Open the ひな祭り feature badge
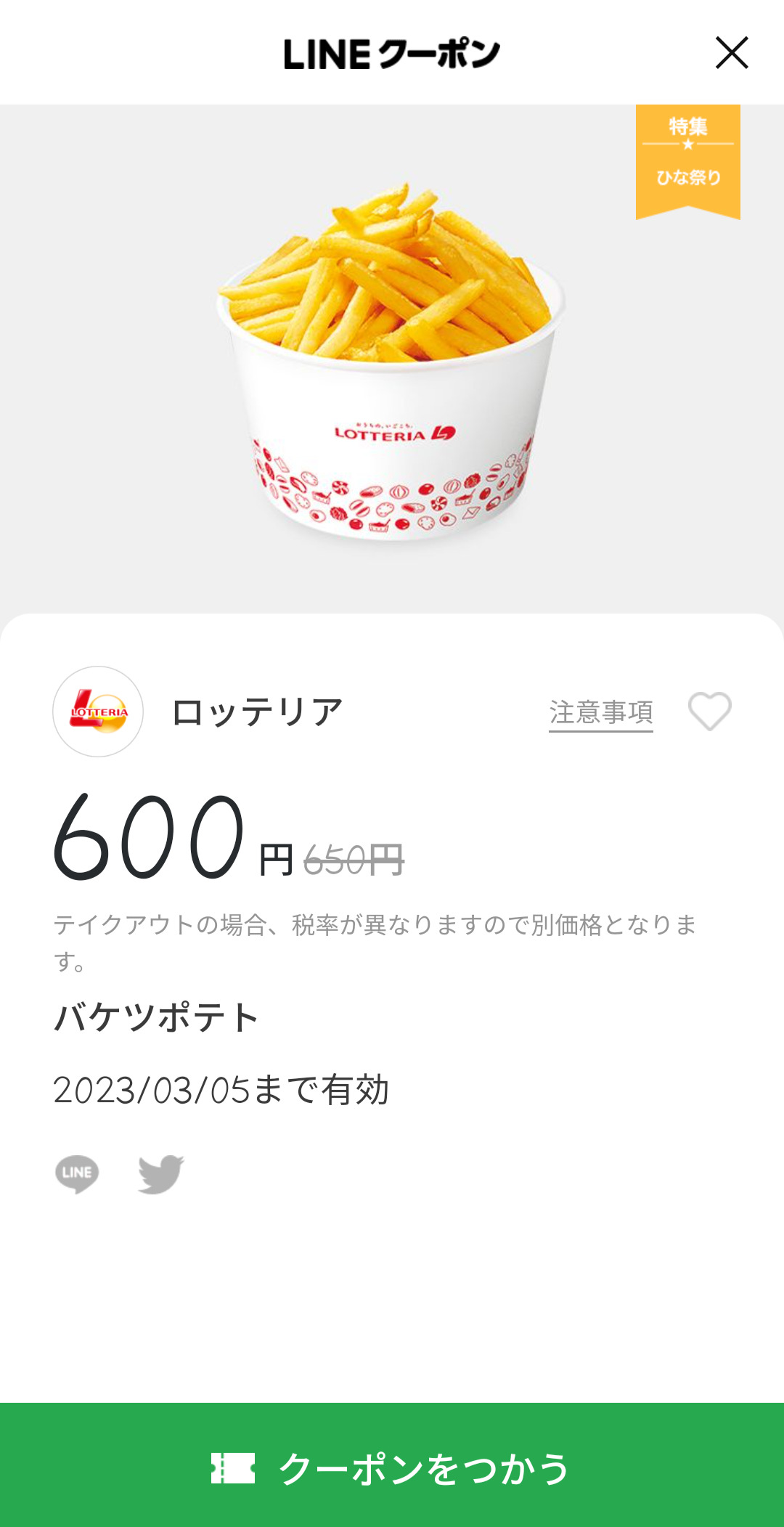784x1527 pixels. (687, 160)
